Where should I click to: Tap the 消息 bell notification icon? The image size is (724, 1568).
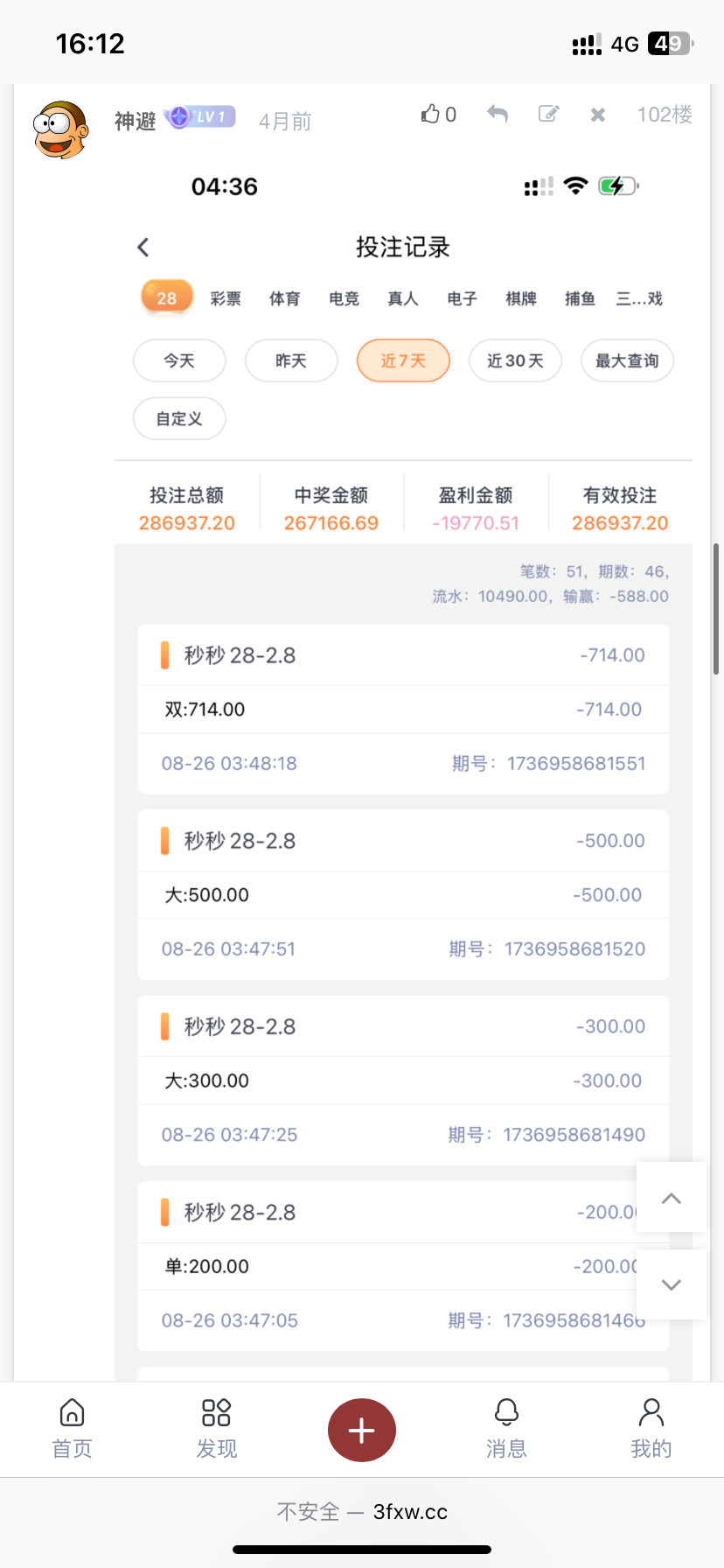pyautogui.click(x=506, y=1412)
